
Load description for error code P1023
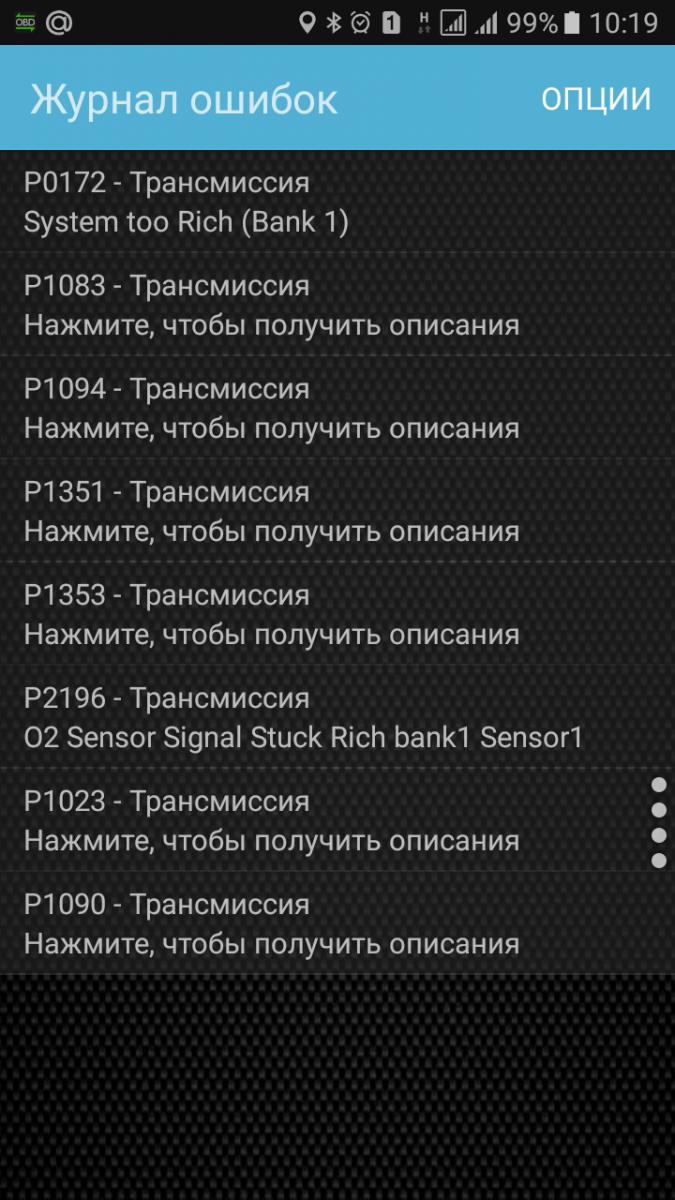coord(300,820)
